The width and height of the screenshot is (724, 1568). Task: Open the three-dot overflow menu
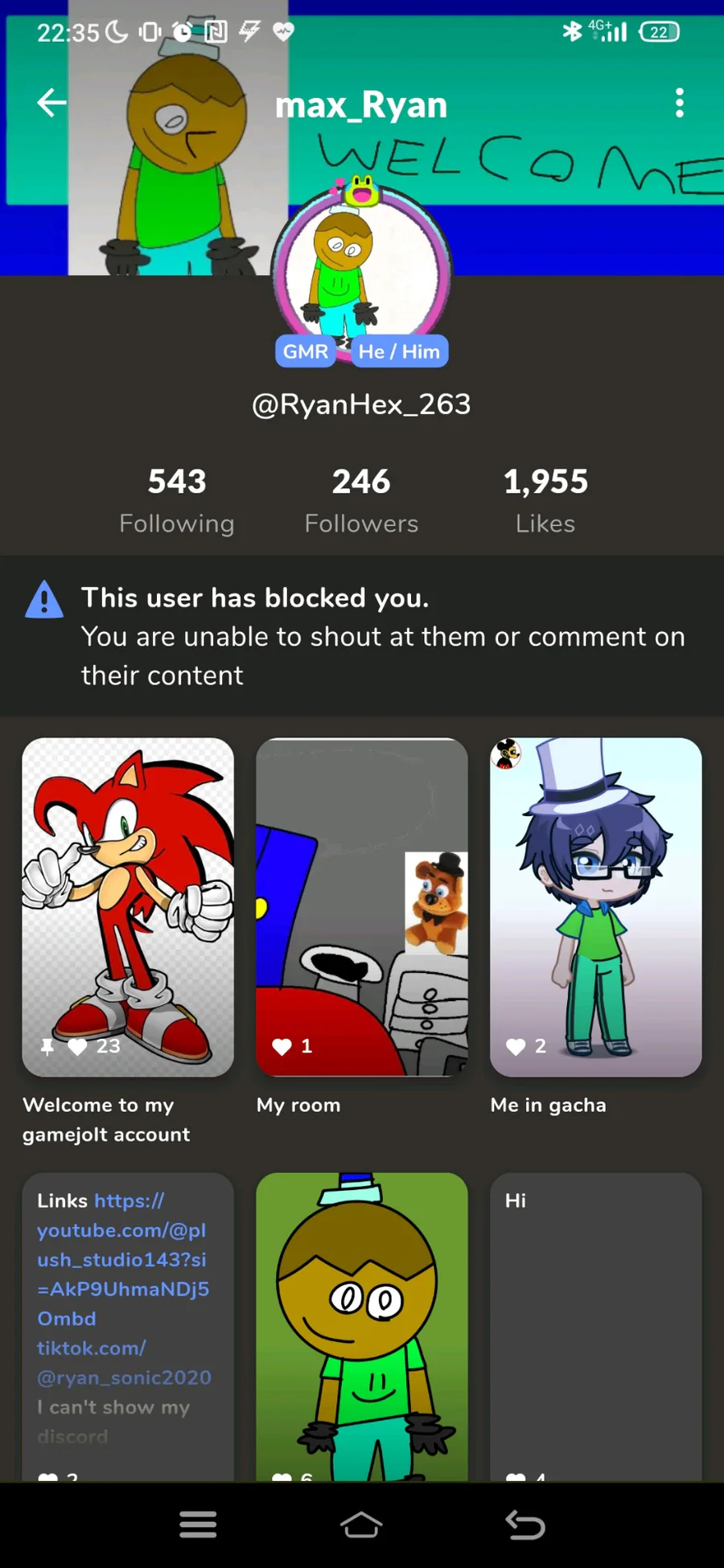(x=680, y=103)
